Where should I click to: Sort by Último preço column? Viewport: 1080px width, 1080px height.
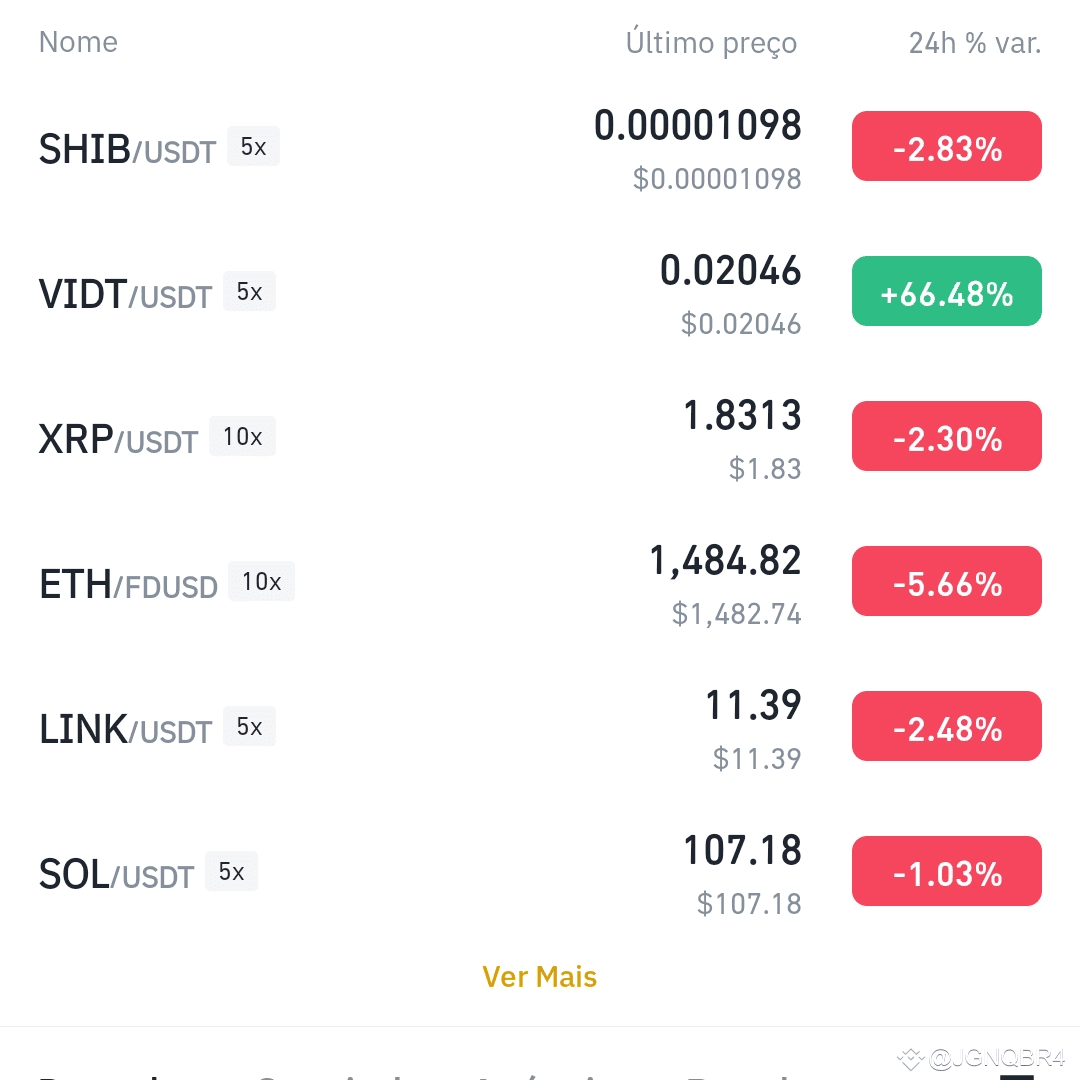click(711, 43)
